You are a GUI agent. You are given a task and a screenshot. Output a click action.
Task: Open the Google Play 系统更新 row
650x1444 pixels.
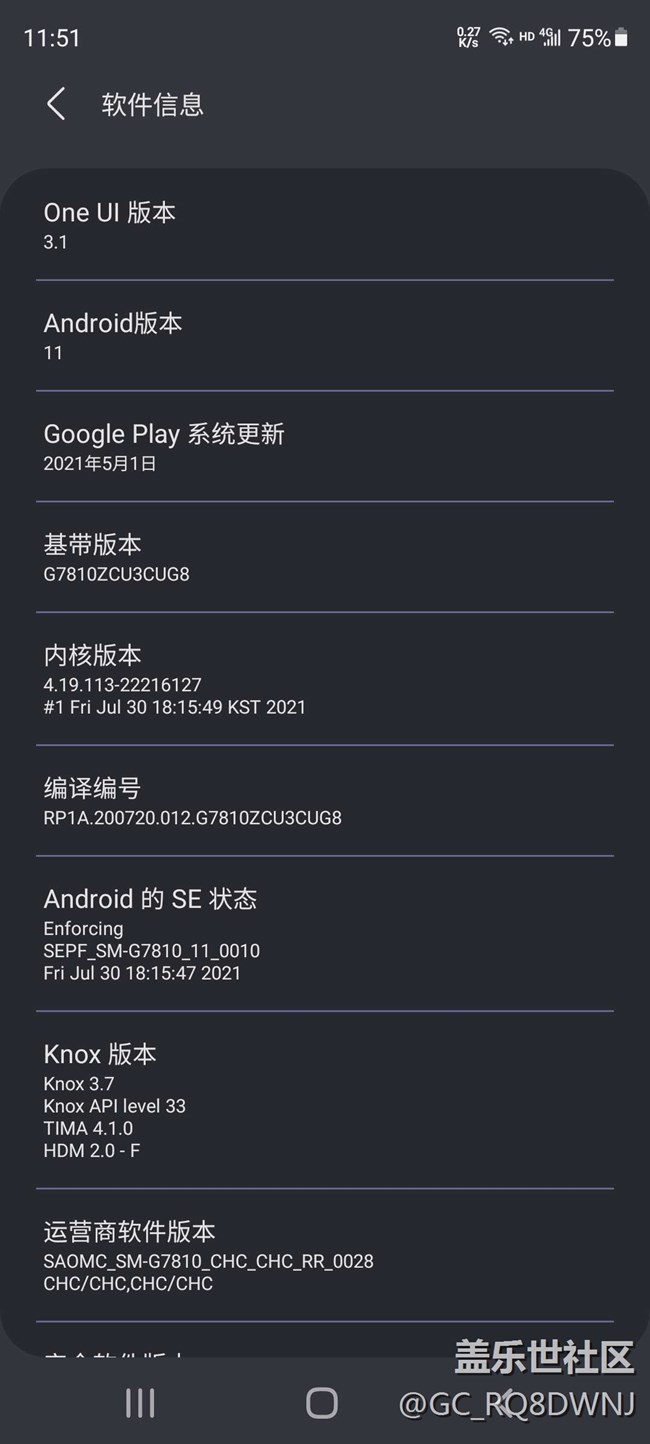click(324, 446)
